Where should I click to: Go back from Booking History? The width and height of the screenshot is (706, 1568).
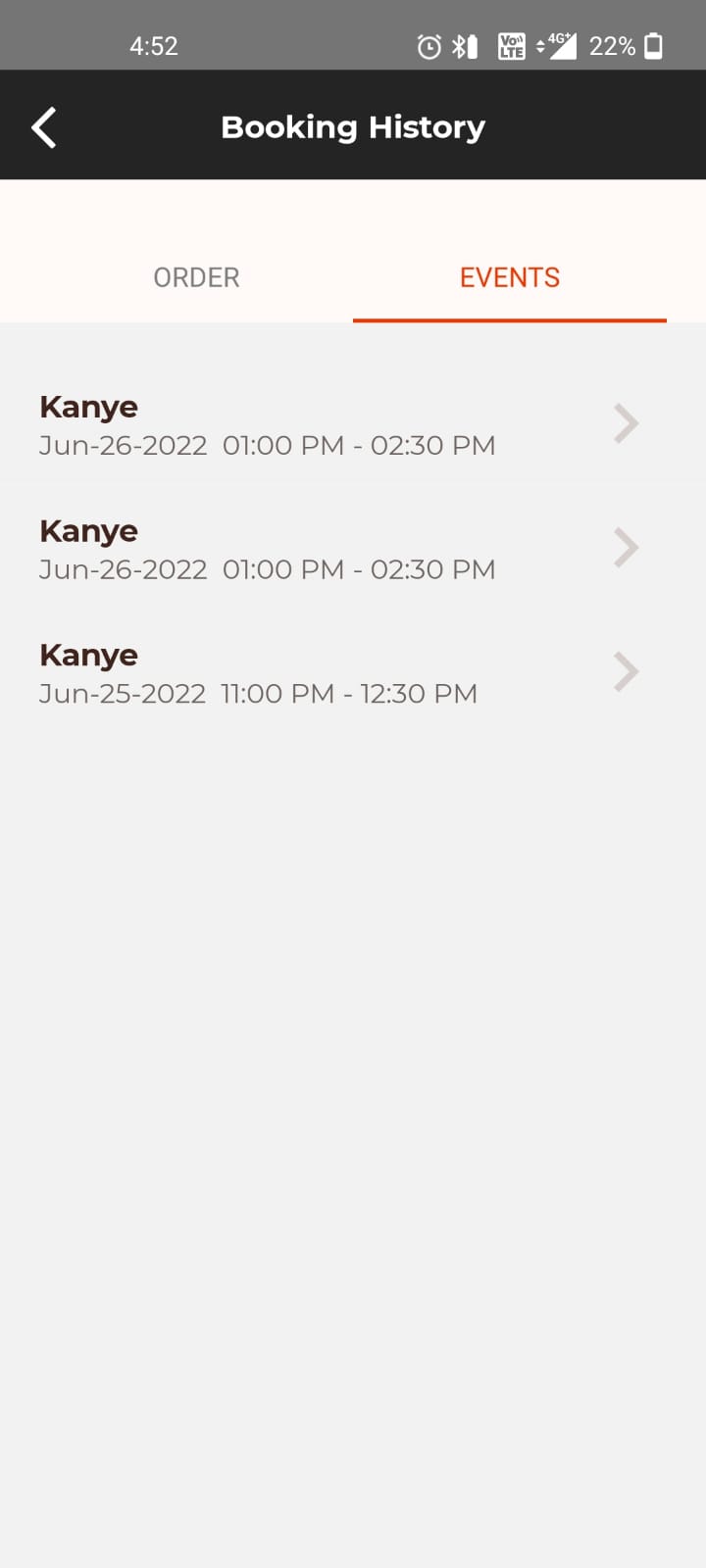[44, 127]
